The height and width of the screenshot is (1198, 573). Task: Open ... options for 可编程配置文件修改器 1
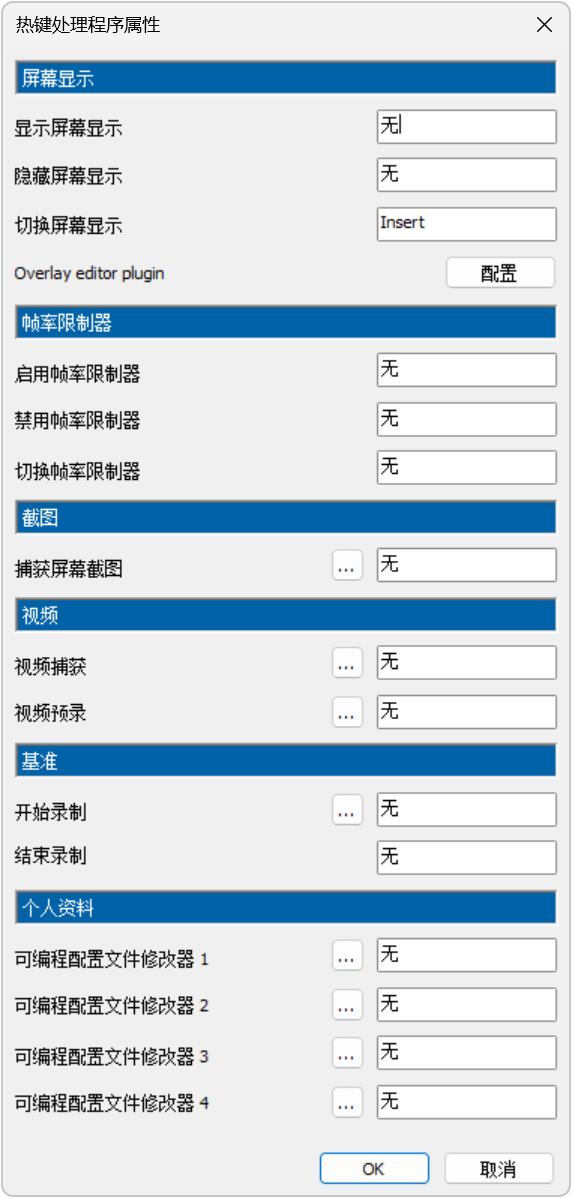(x=348, y=956)
